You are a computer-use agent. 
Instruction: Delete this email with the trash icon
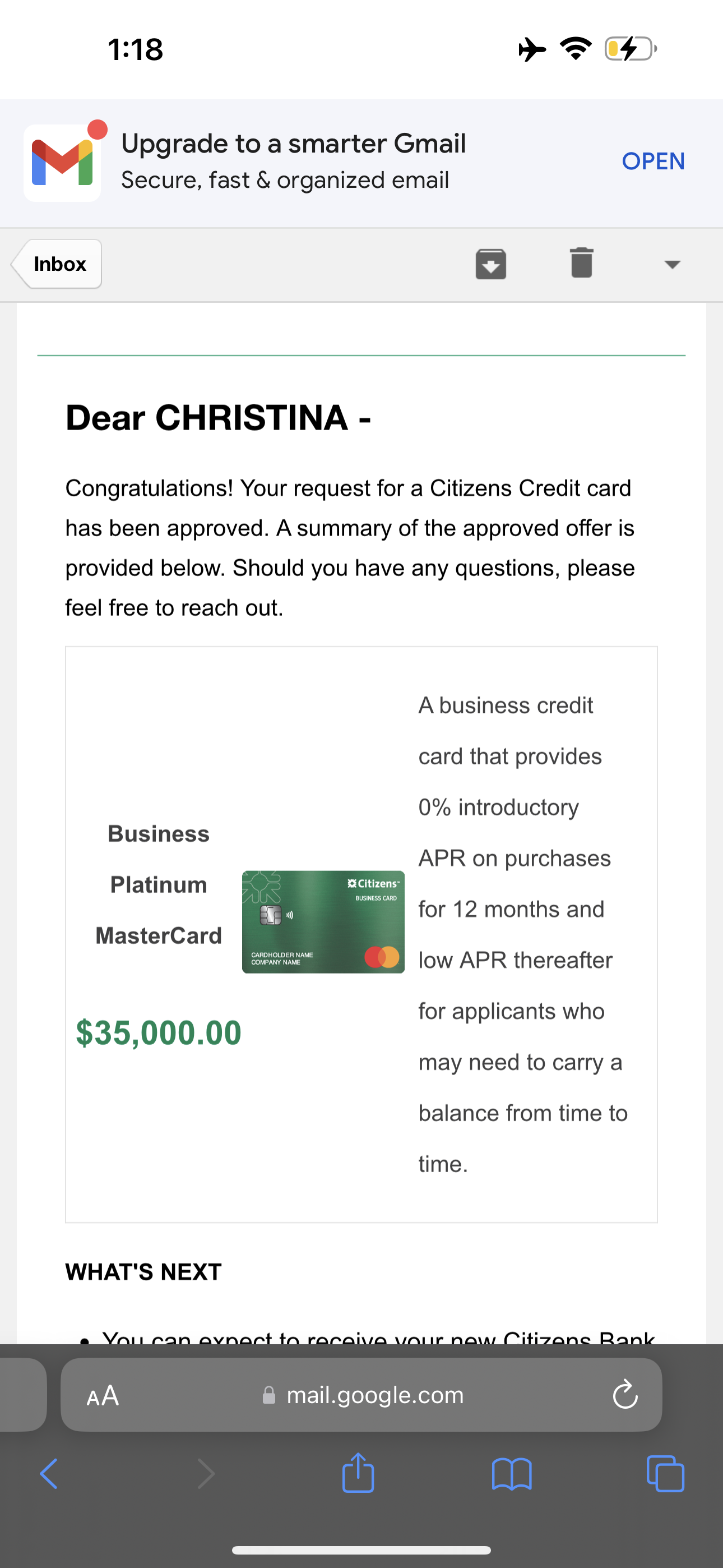click(x=581, y=263)
